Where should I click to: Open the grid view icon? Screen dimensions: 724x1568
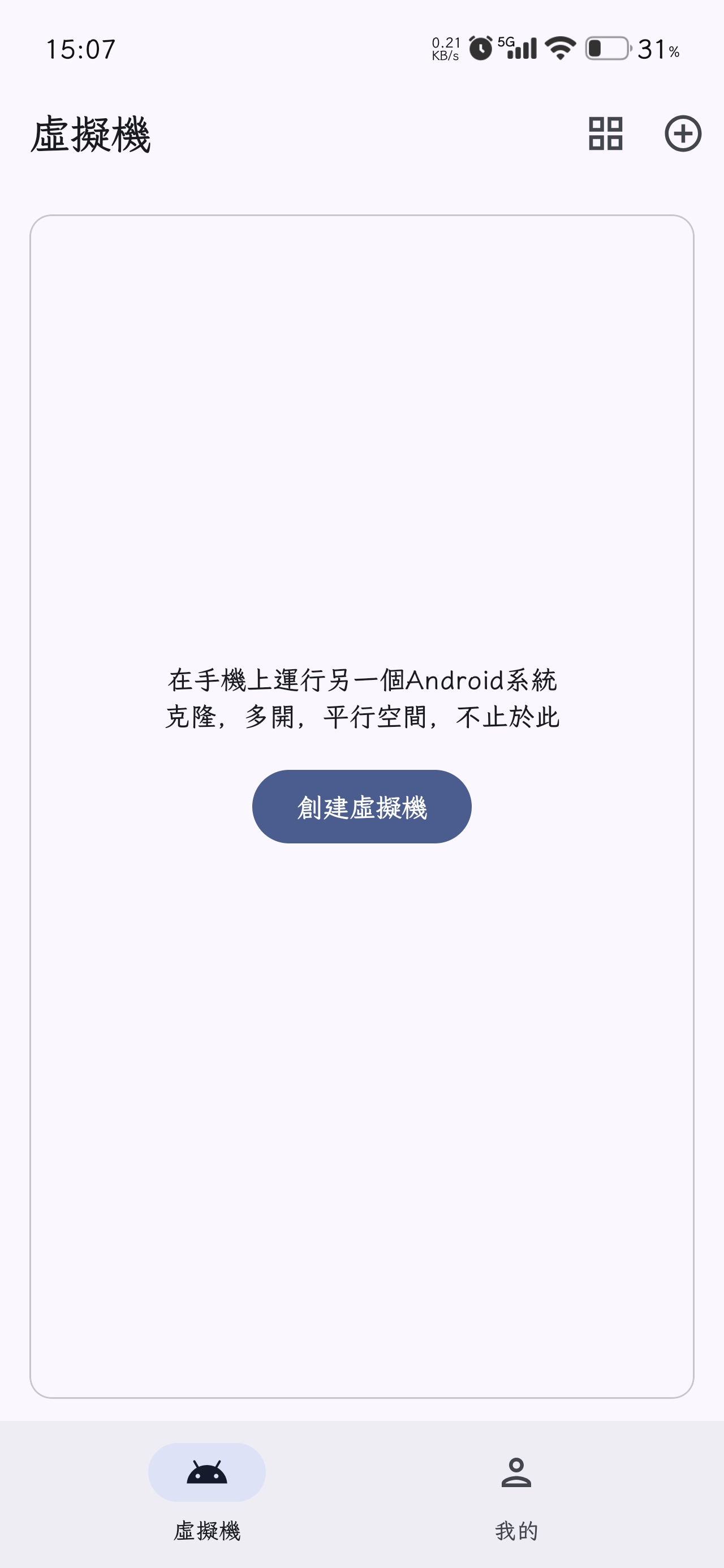(x=605, y=133)
